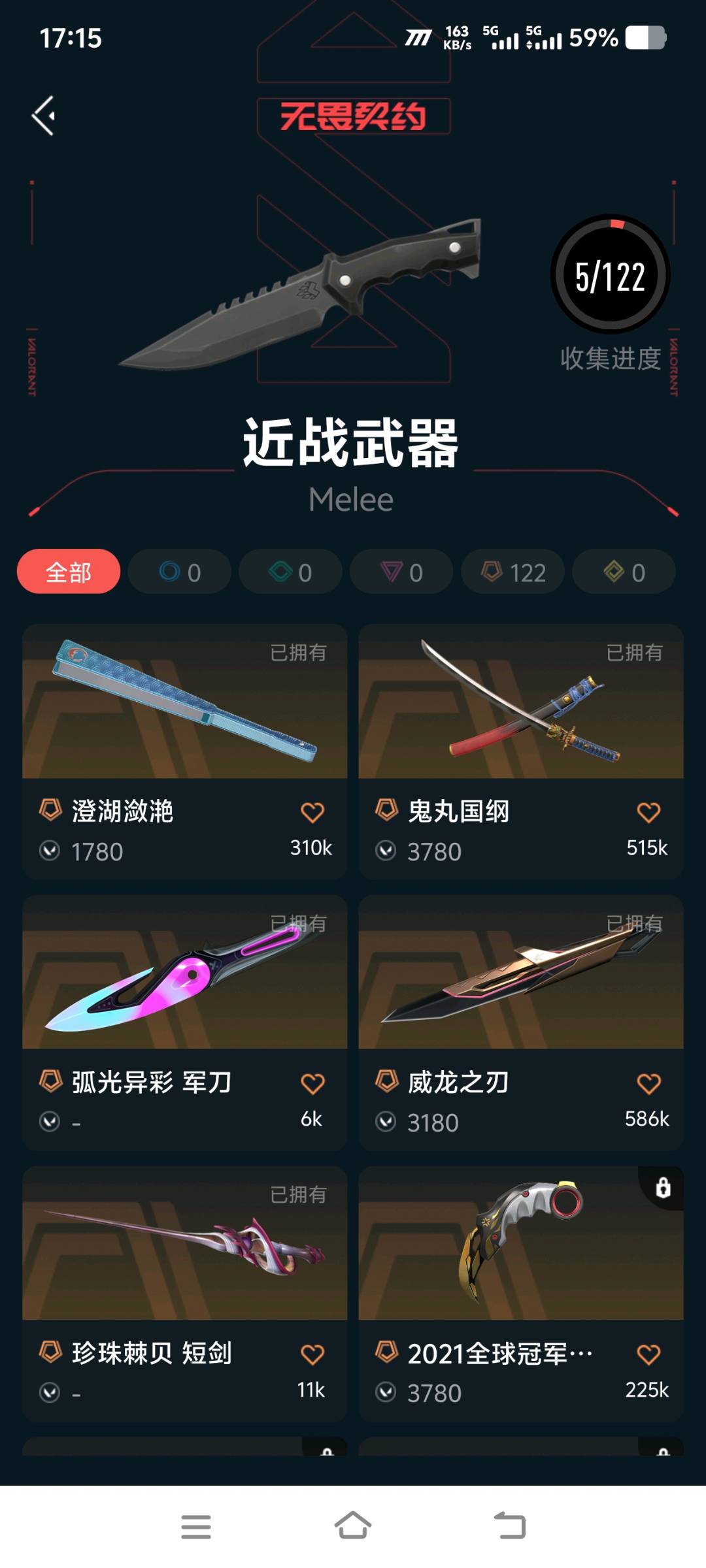Go to the system home screen

[353, 1526]
